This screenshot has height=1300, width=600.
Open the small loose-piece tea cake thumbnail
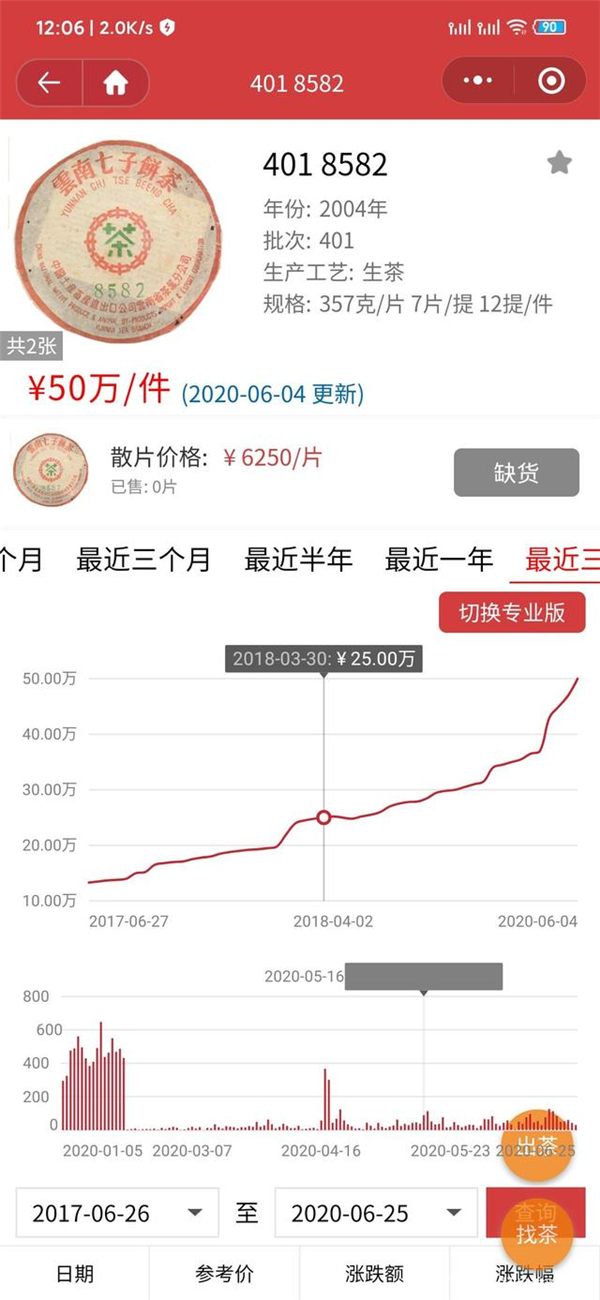click(49, 470)
